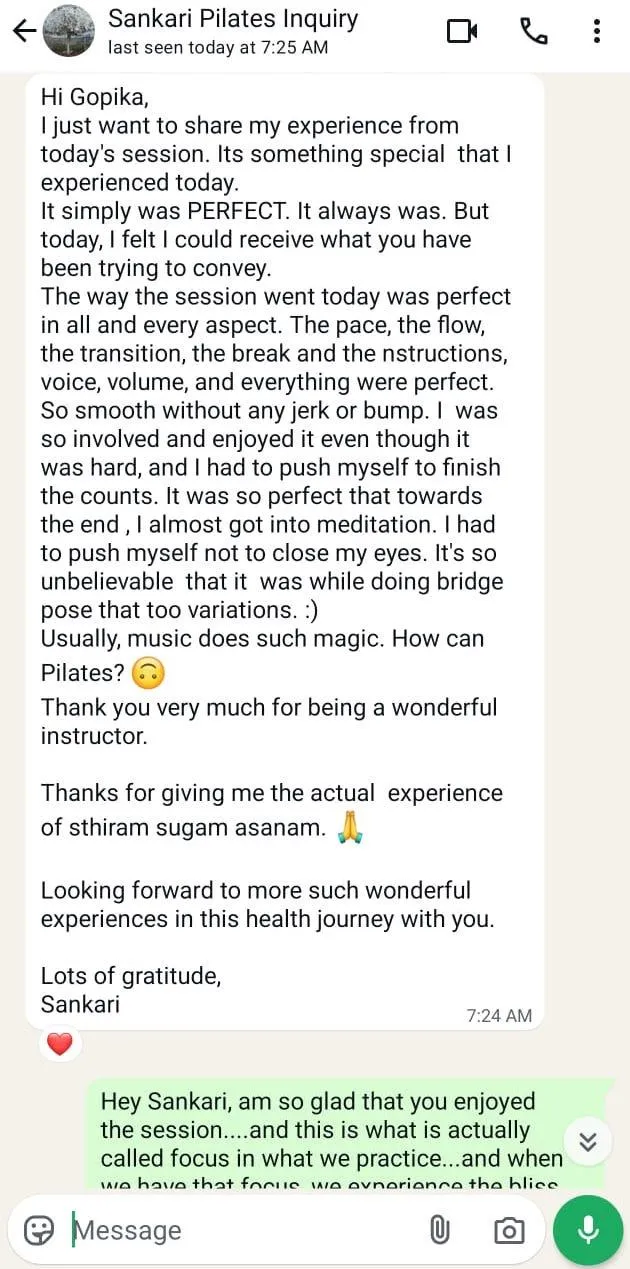Start a video call with Sankari

tap(462, 31)
